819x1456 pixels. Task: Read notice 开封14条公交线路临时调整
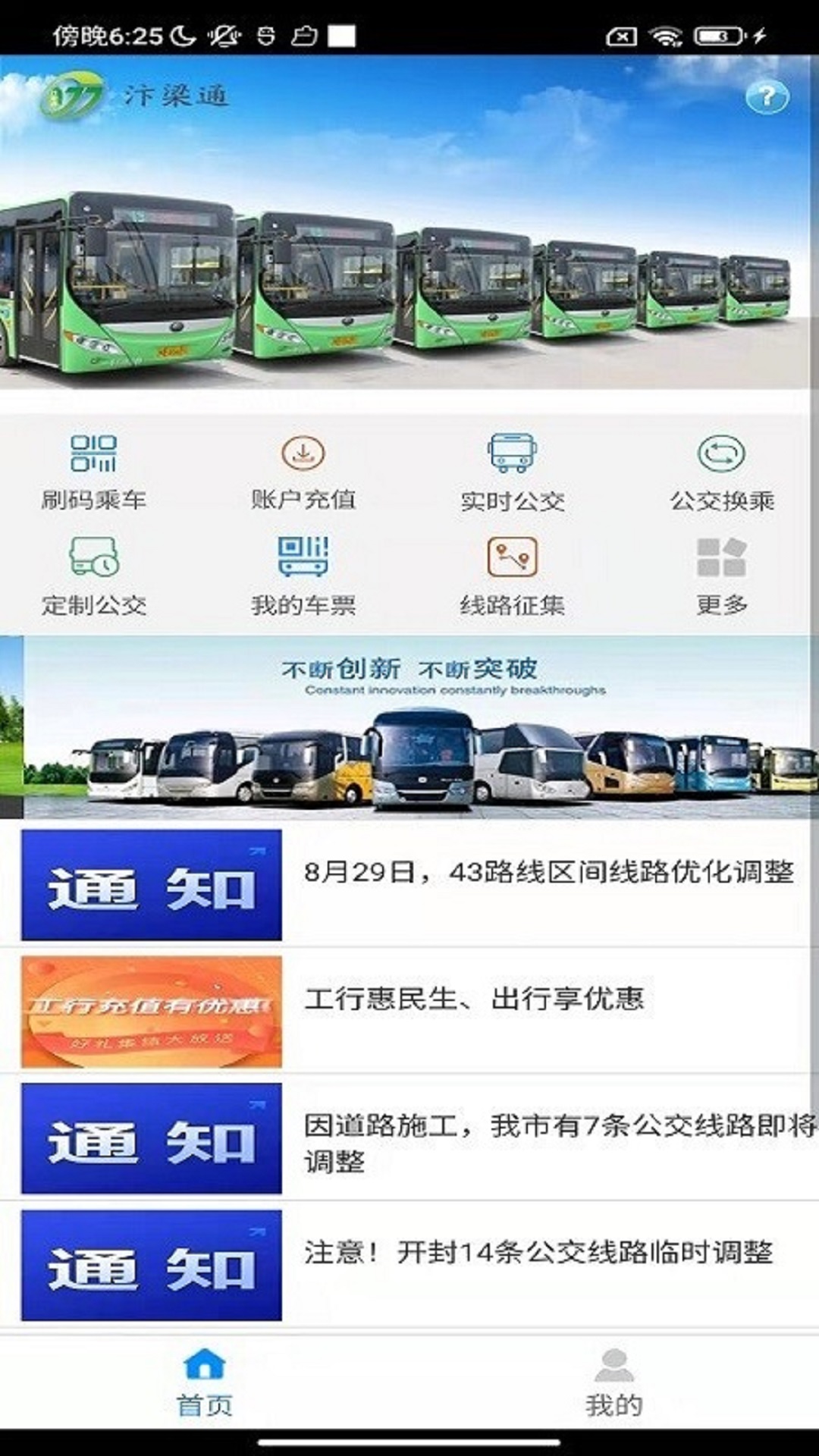(538, 1252)
